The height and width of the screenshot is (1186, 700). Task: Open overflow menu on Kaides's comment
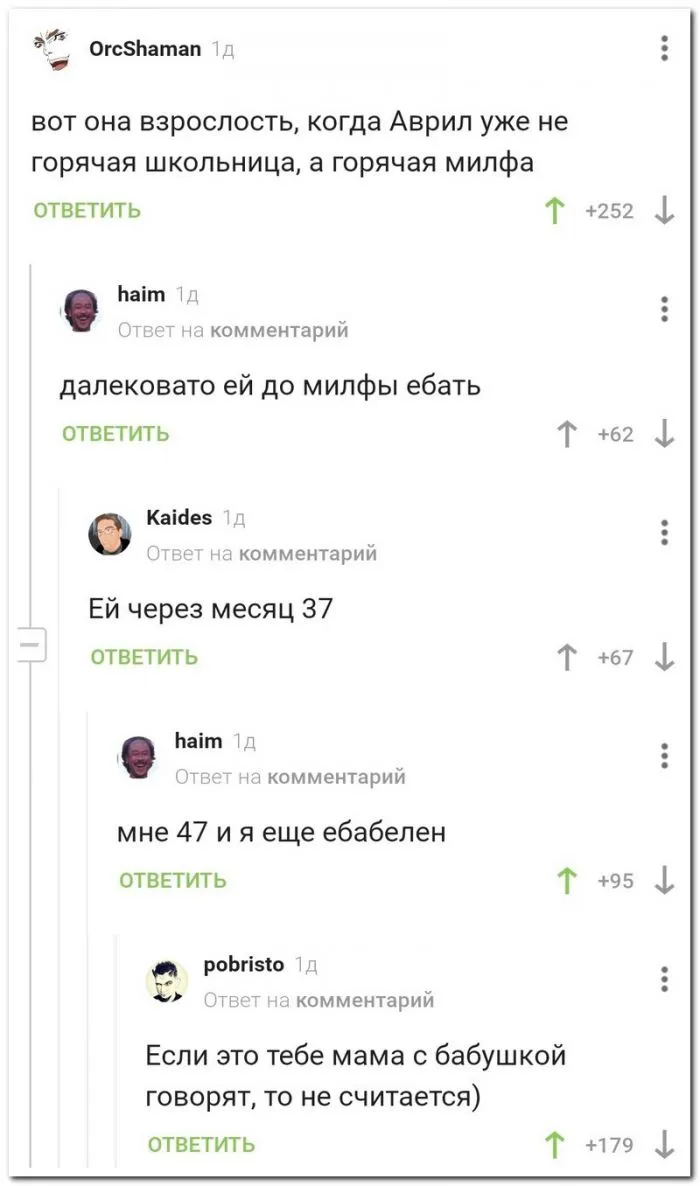(665, 532)
